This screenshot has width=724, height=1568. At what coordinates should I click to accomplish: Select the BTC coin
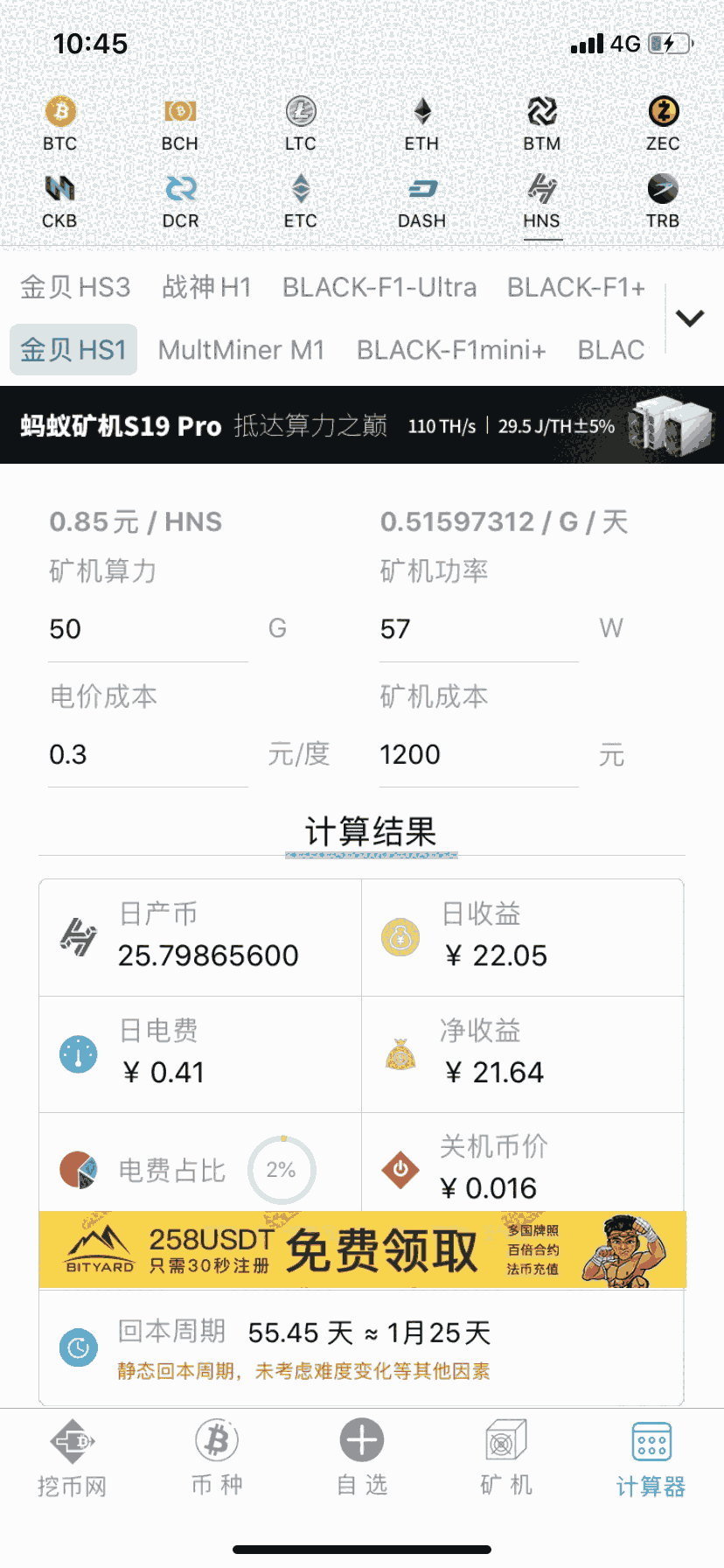pos(60,123)
